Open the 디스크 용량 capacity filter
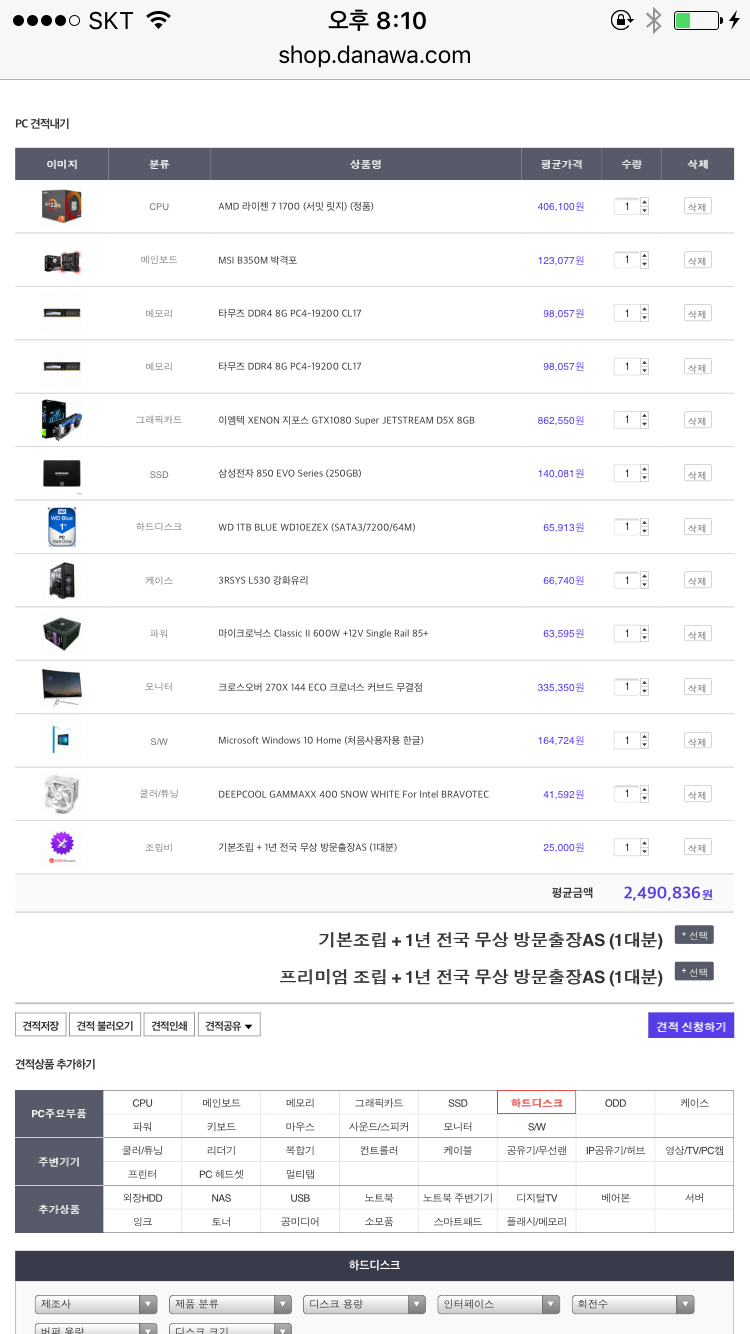Viewport: 750px width, 1334px height. [364, 1304]
